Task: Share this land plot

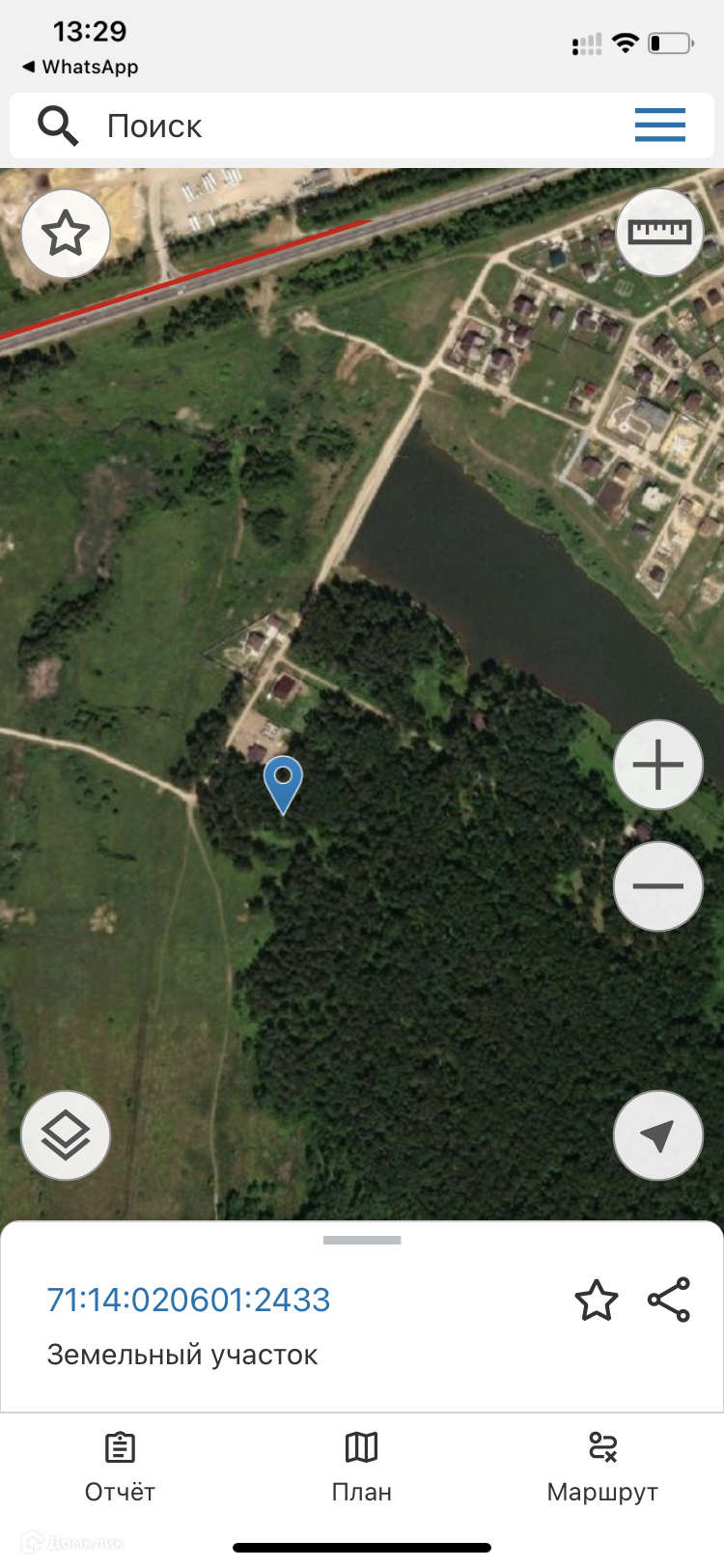Action: (x=669, y=1300)
